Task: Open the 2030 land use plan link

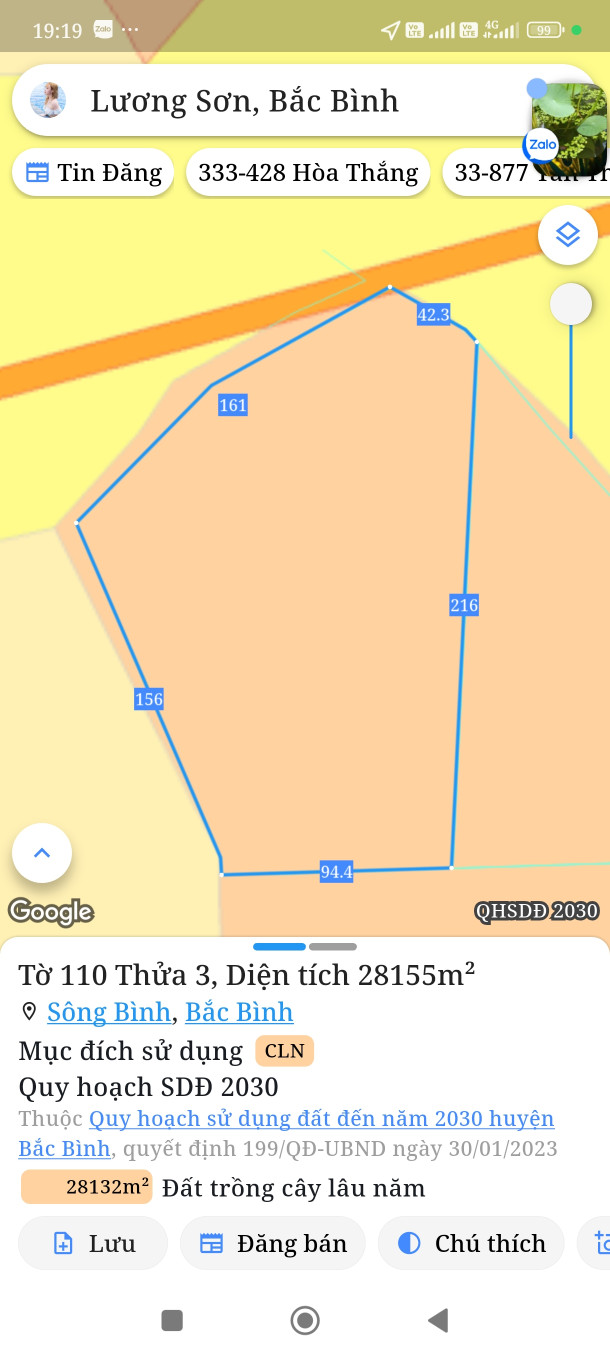Action: (x=321, y=1119)
